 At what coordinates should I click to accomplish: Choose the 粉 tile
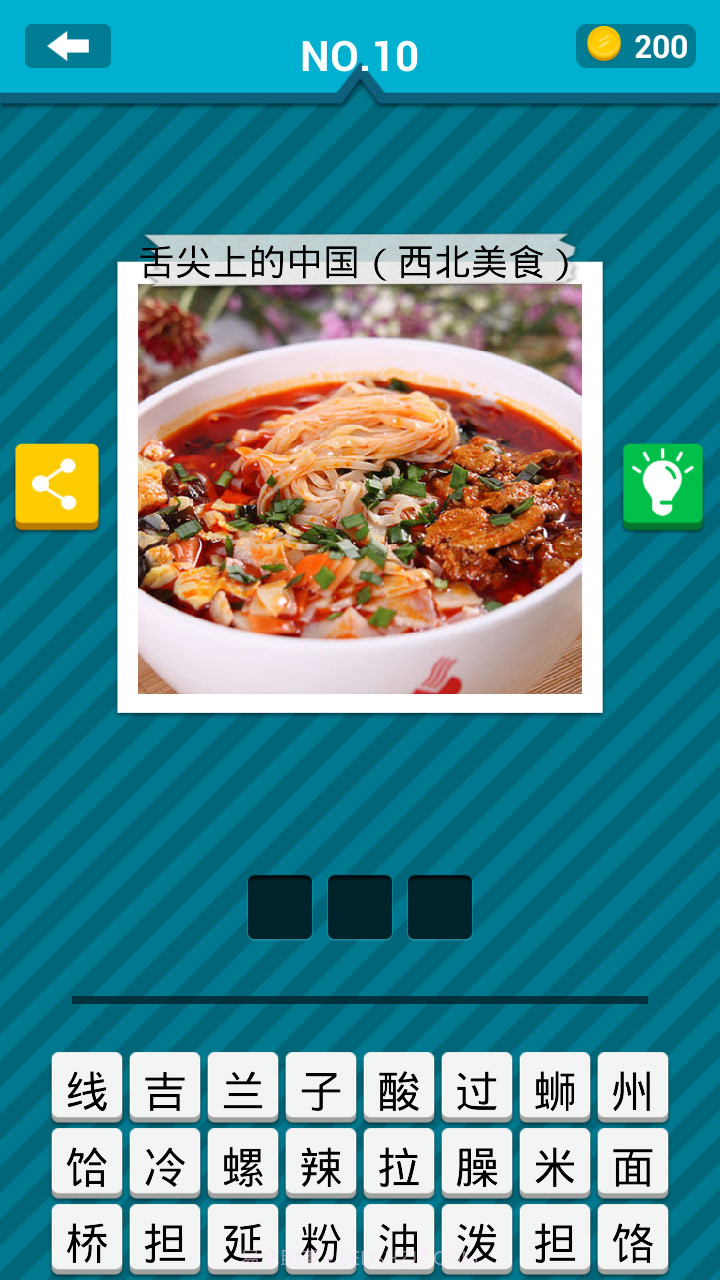coord(321,1240)
